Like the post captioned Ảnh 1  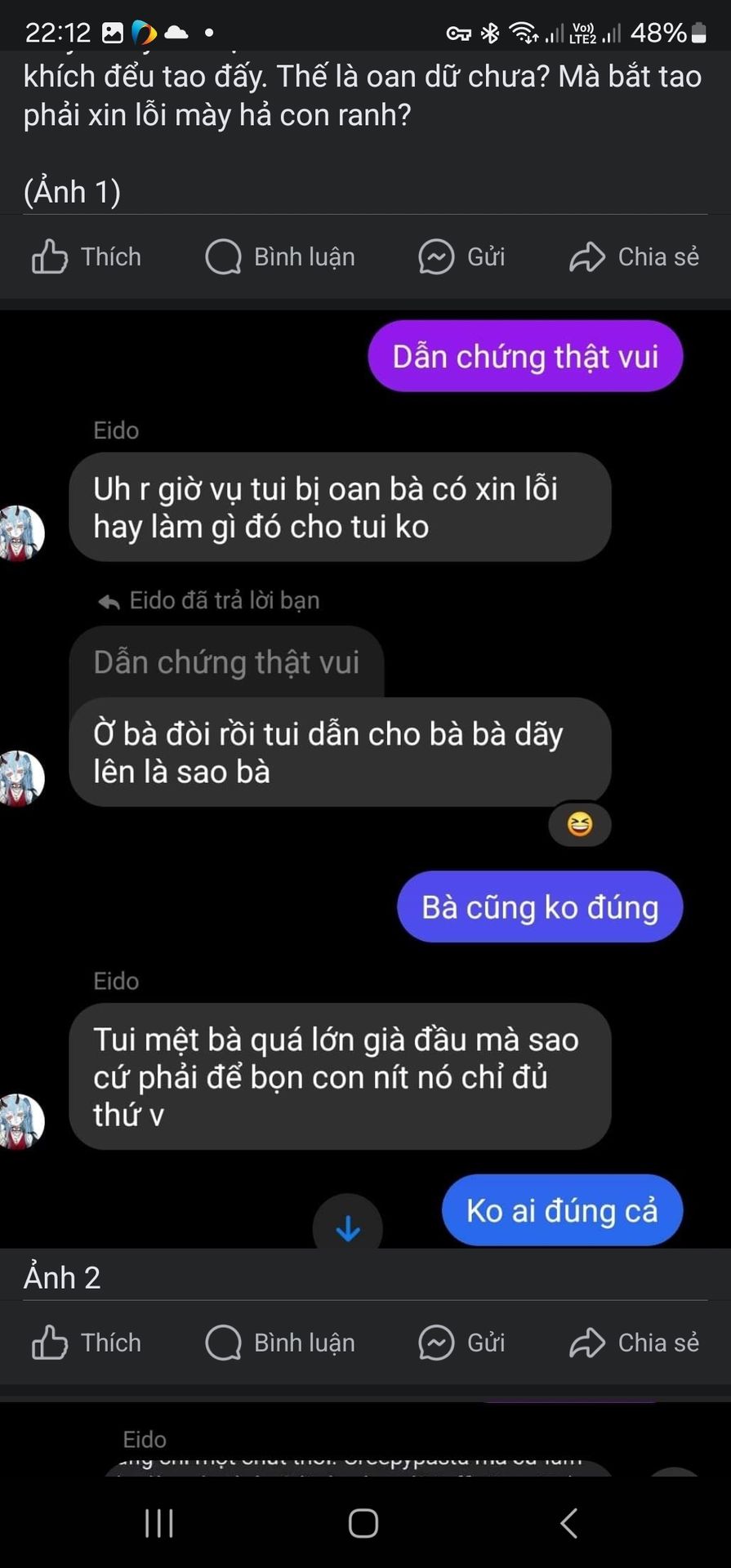coord(87,257)
